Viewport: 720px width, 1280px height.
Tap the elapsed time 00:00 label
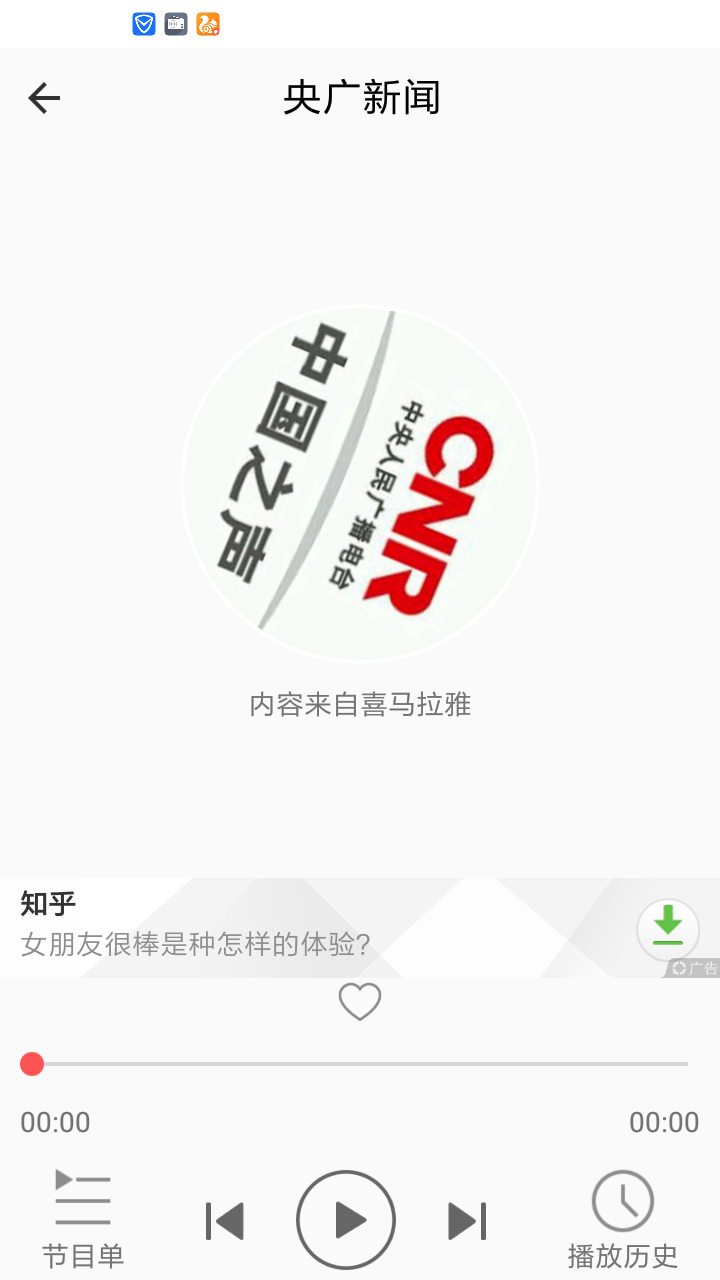click(55, 1122)
